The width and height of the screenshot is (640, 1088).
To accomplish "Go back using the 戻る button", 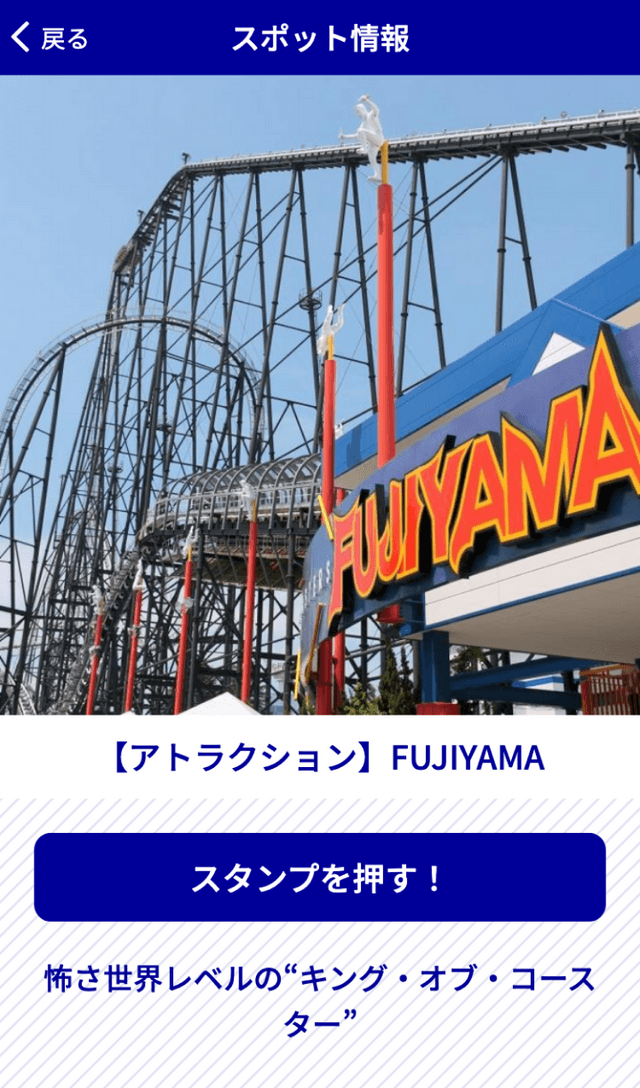I will click(50, 38).
